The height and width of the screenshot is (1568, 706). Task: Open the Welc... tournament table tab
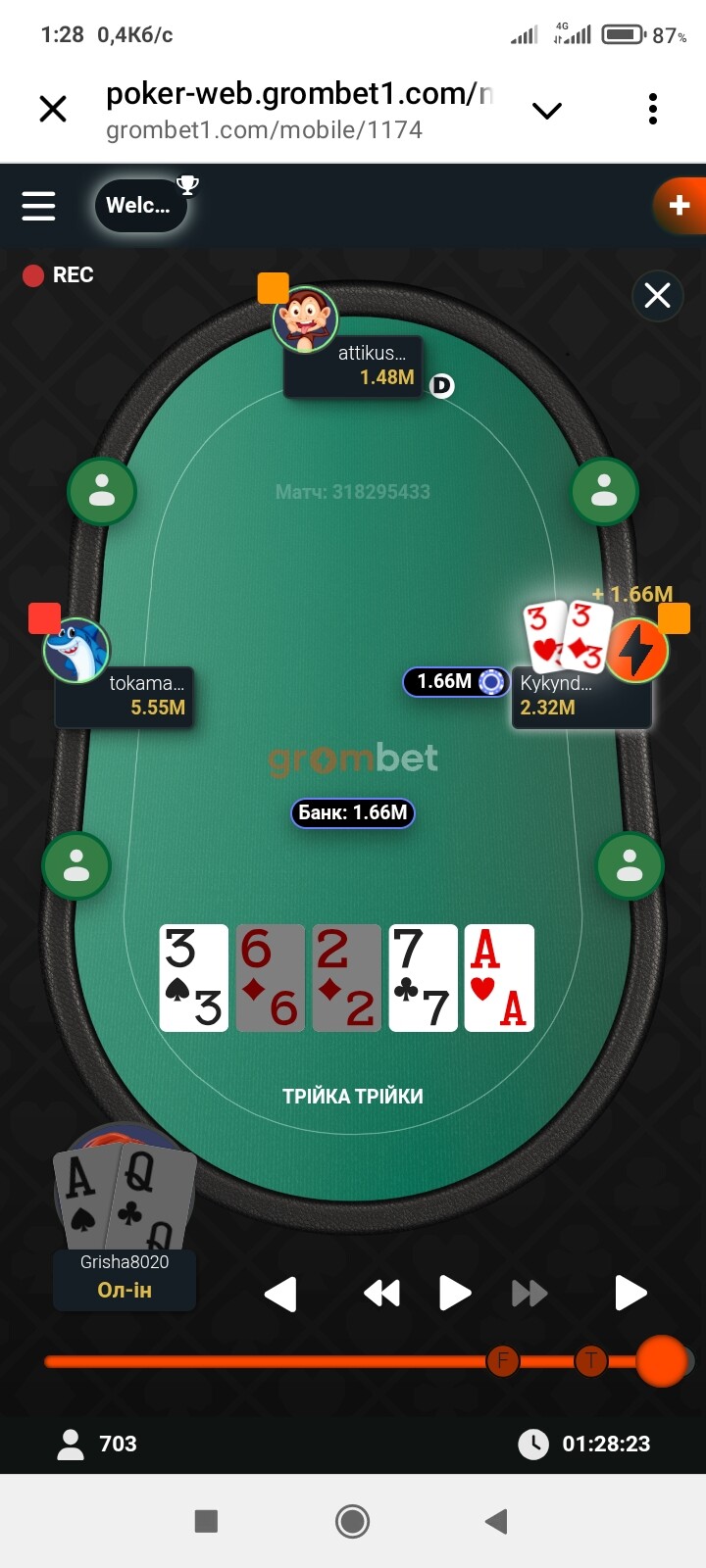139,206
